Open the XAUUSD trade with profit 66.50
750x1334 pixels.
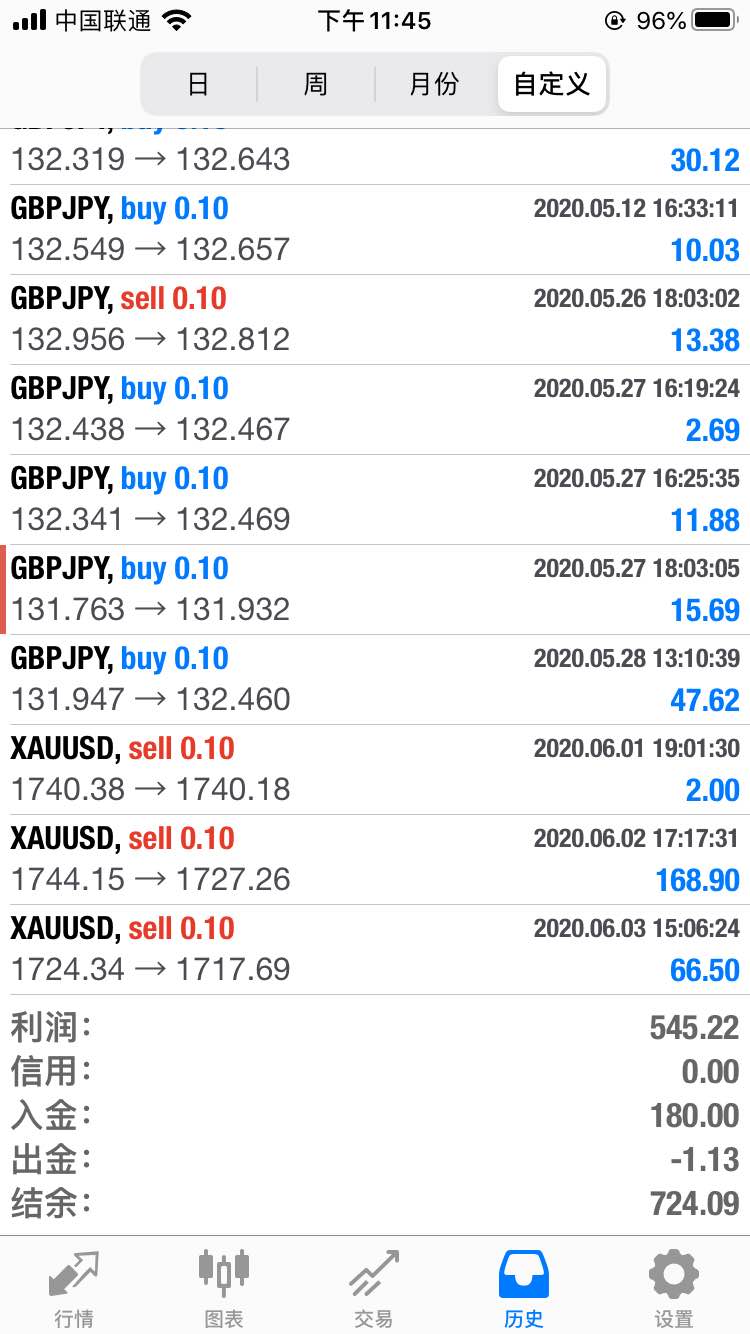tap(375, 950)
